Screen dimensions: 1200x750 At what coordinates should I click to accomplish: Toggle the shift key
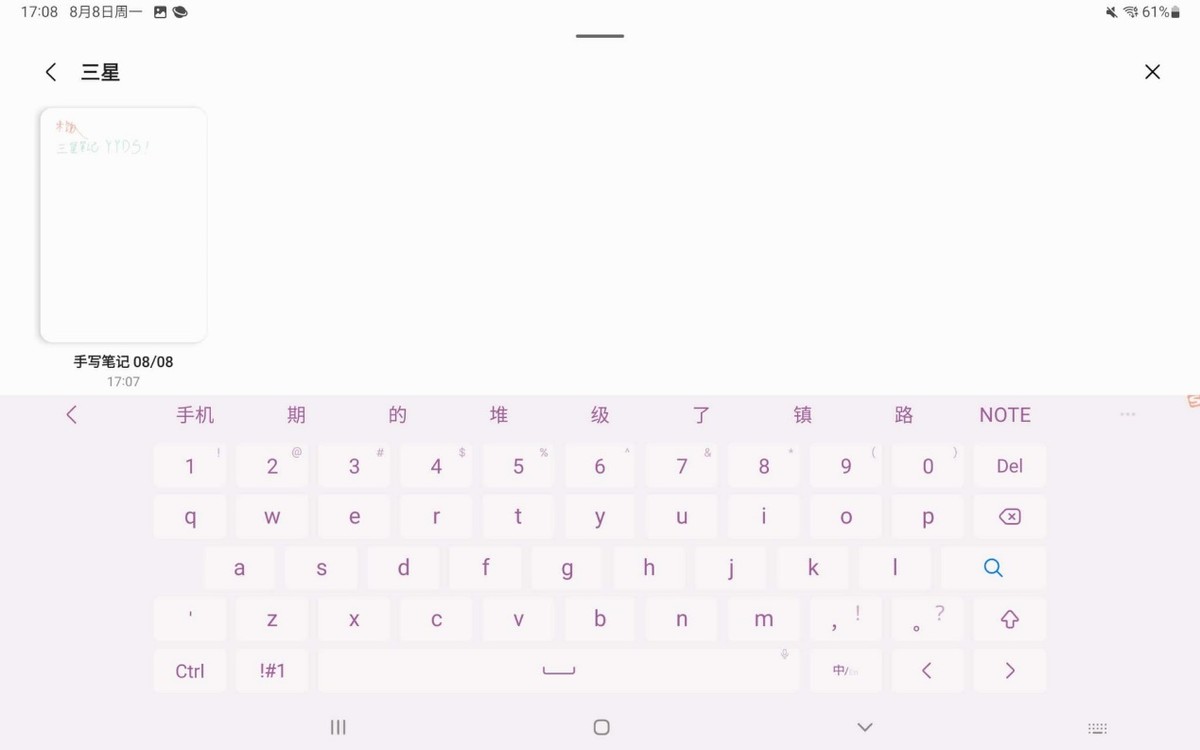click(x=1009, y=620)
